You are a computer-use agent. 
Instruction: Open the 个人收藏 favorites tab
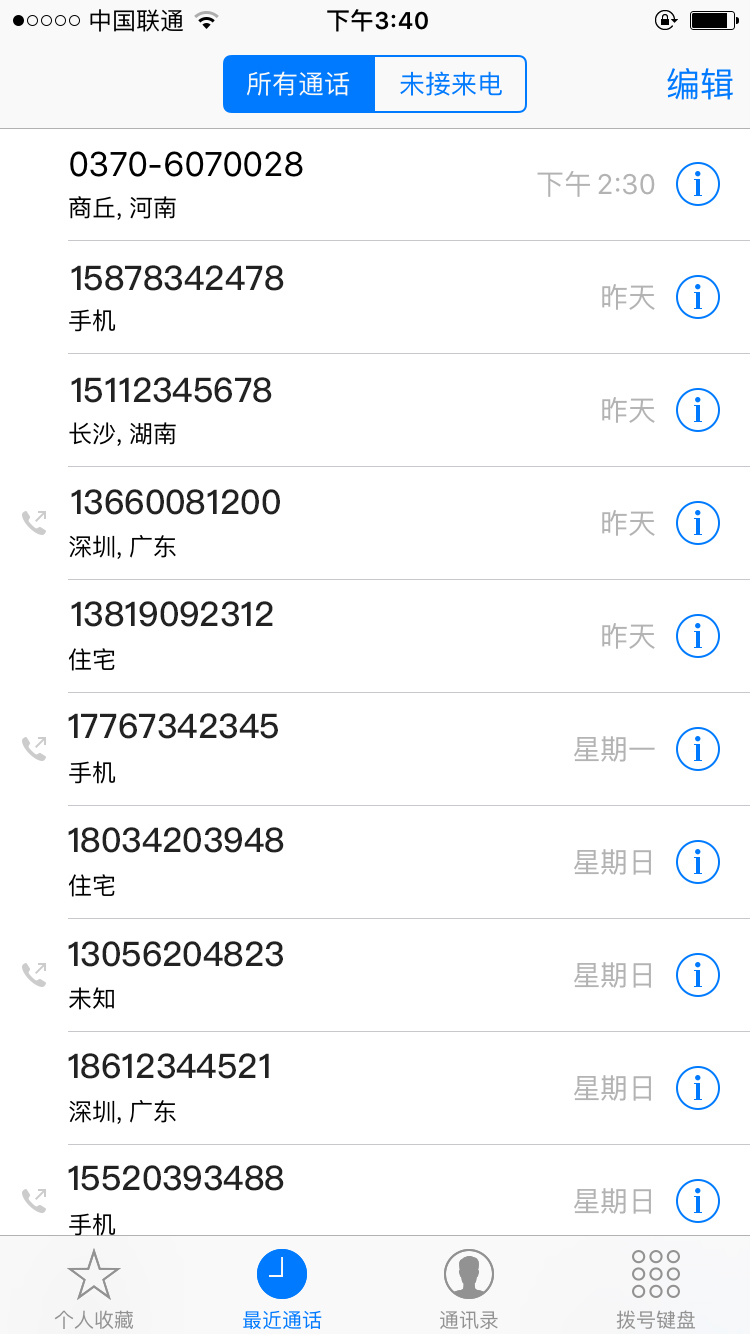(x=94, y=1288)
